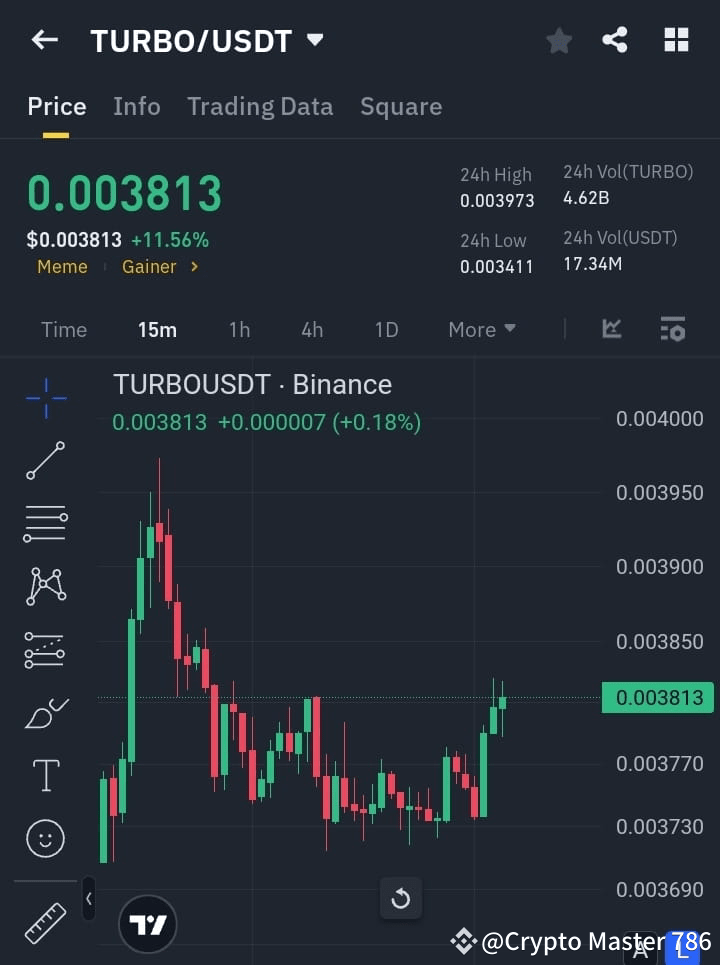Select the text annotation tool
Screen dimensions: 720x965
point(44,775)
